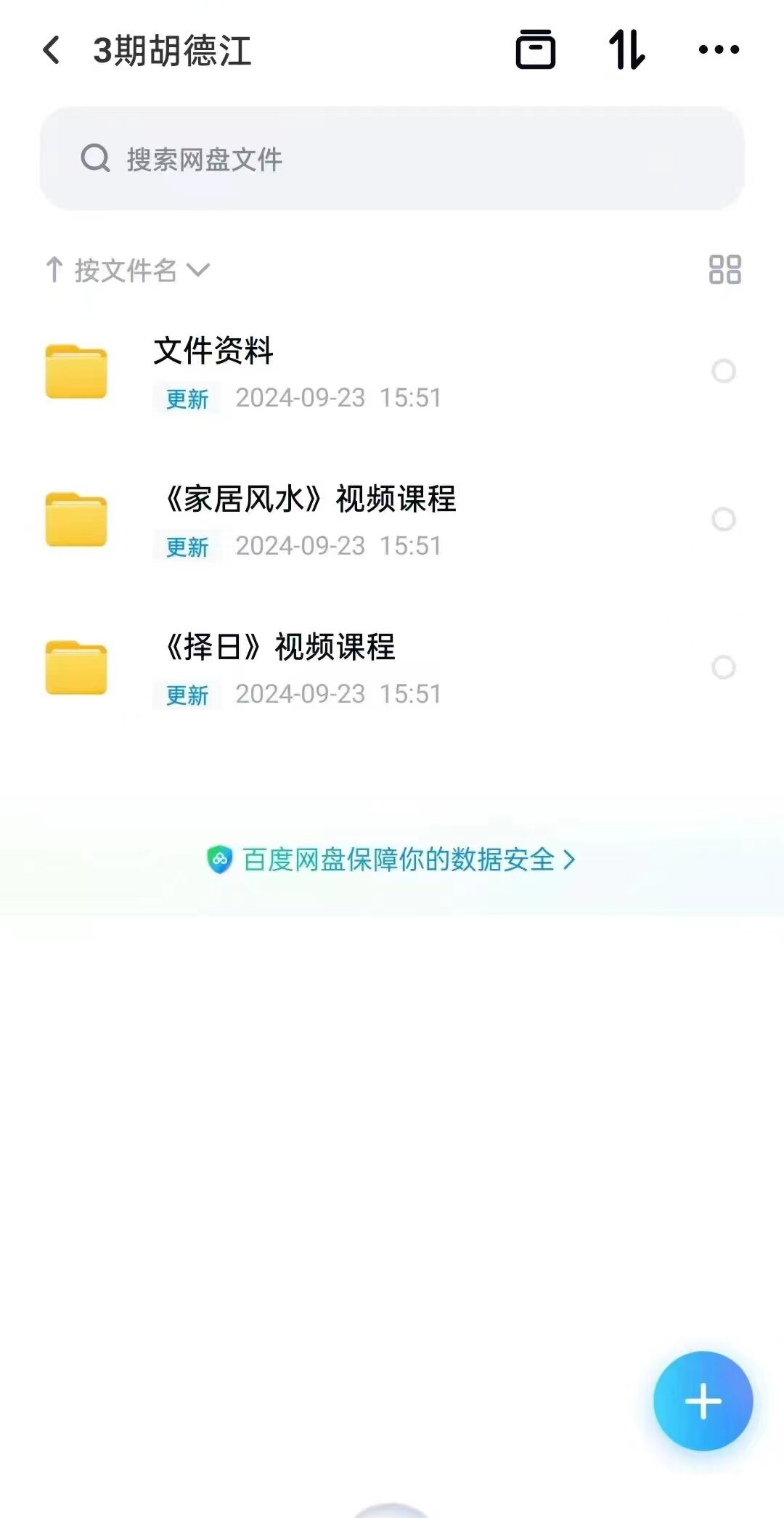Select the 文件资料 folder checkbox circle
This screenshot has width=784, height=1518.
(724, 371)
